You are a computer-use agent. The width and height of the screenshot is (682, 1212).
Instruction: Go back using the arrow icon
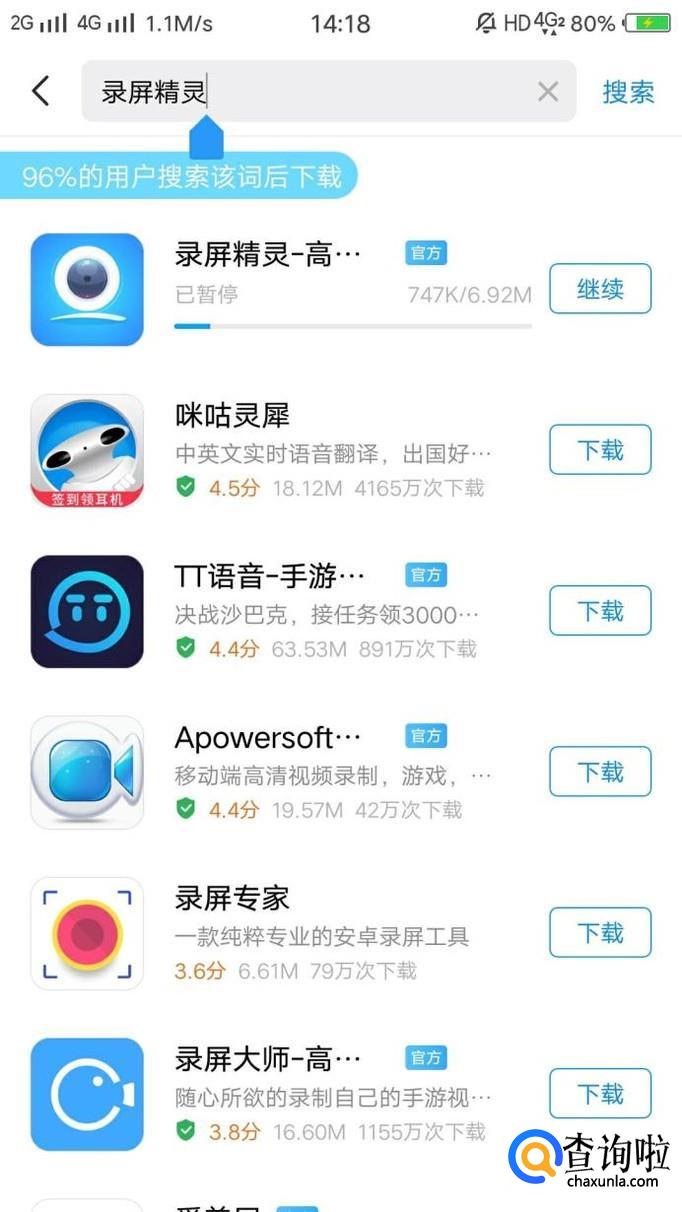(x=41, y=91)
